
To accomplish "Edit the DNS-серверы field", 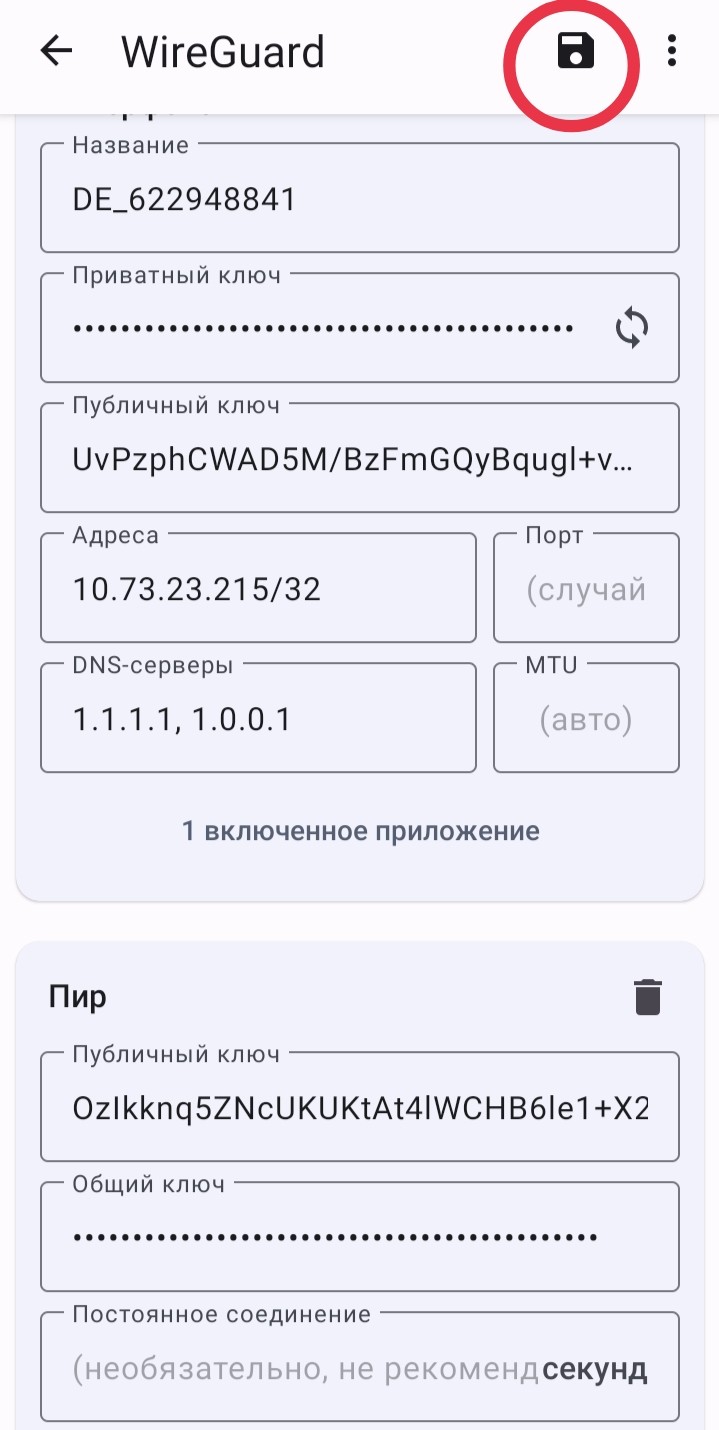I will click(x=258, y=718).
